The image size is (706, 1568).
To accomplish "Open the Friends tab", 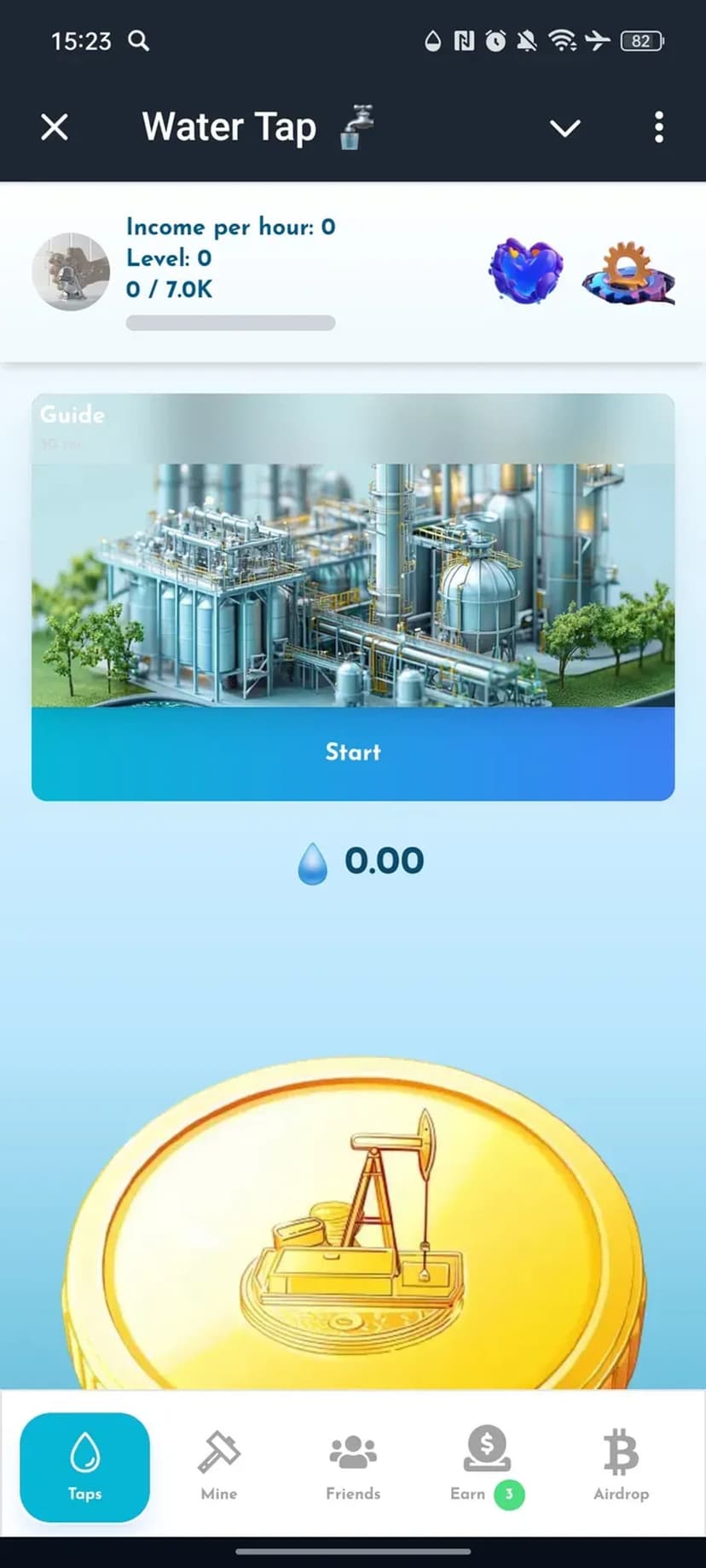I will click(x=353, y=1467).
